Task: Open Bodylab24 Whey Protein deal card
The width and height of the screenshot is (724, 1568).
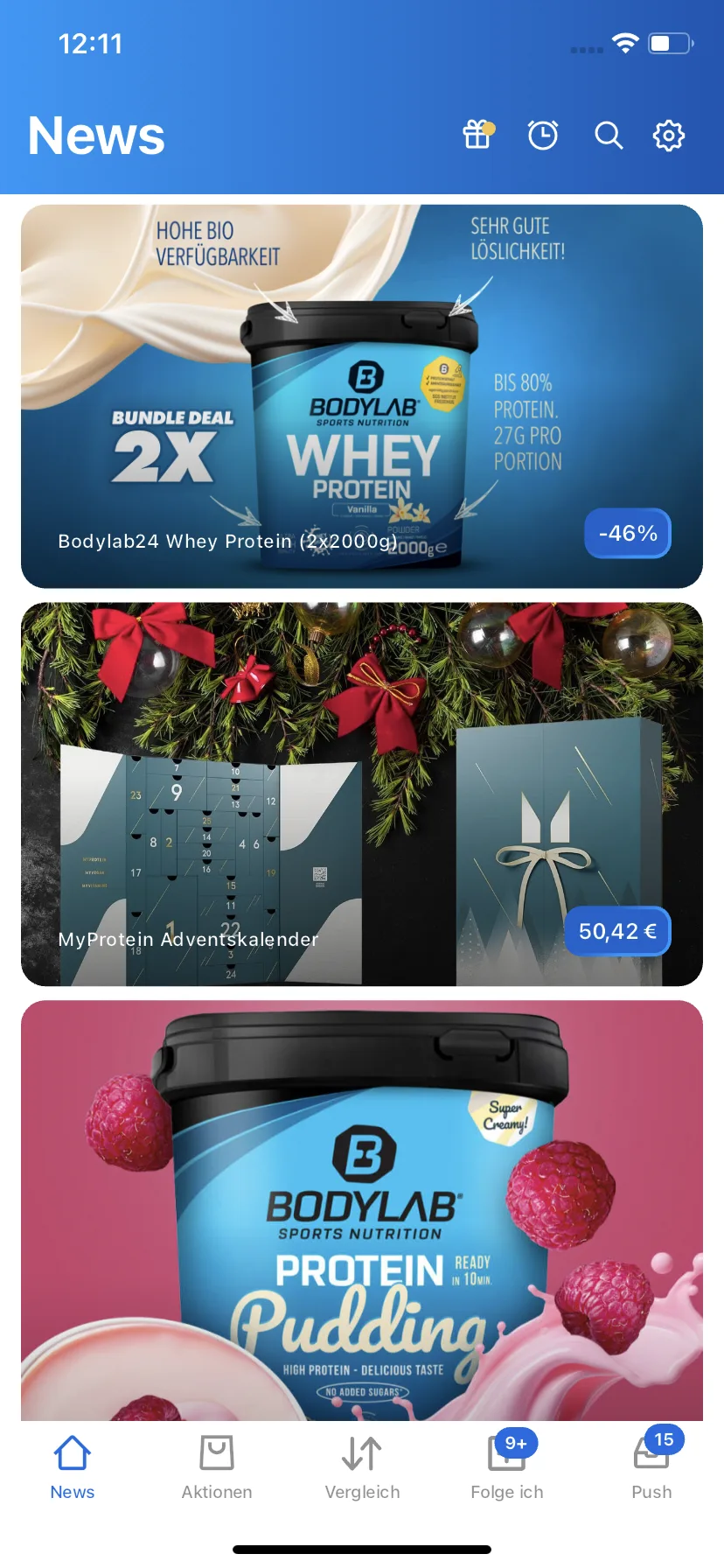Action: (x=362, y=396)
